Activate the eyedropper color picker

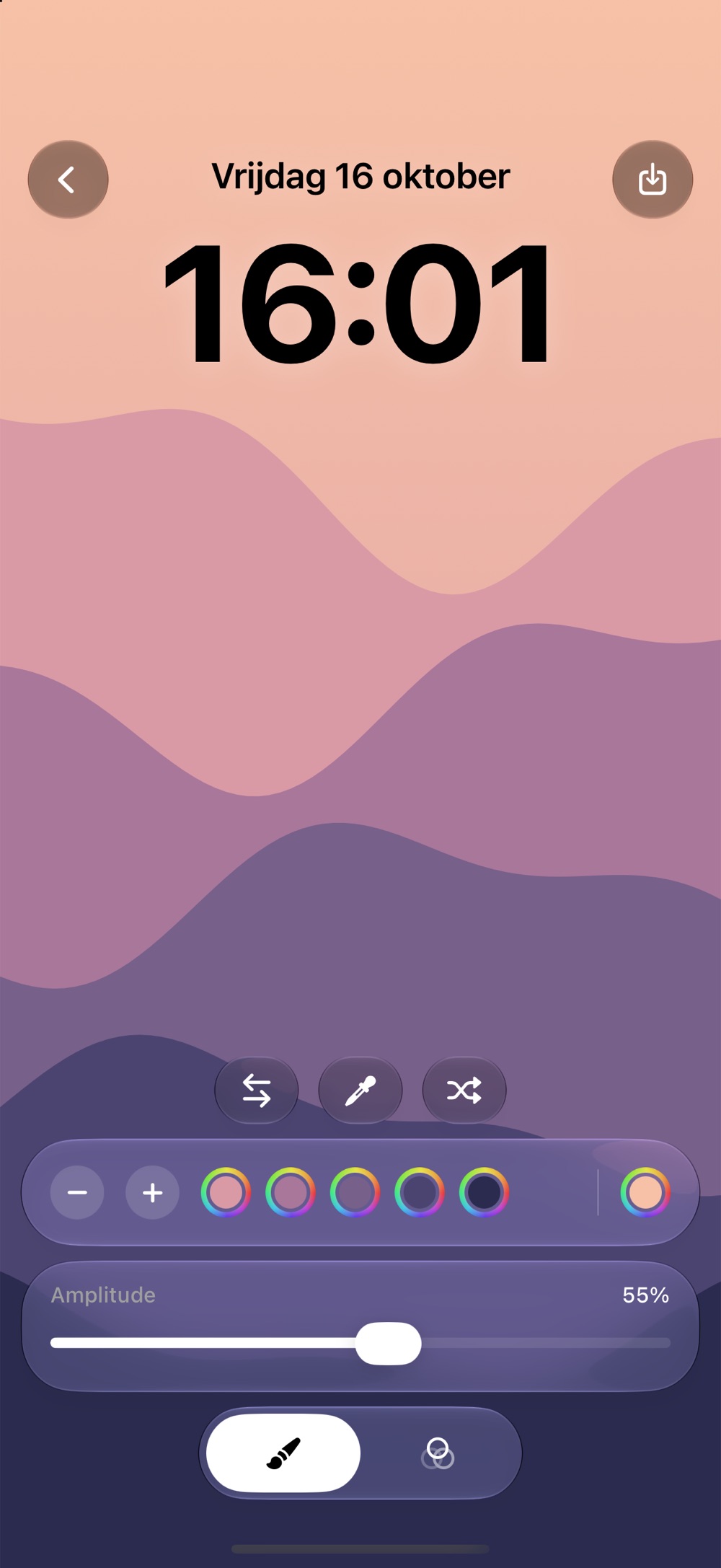click(x=360, y=1090)
